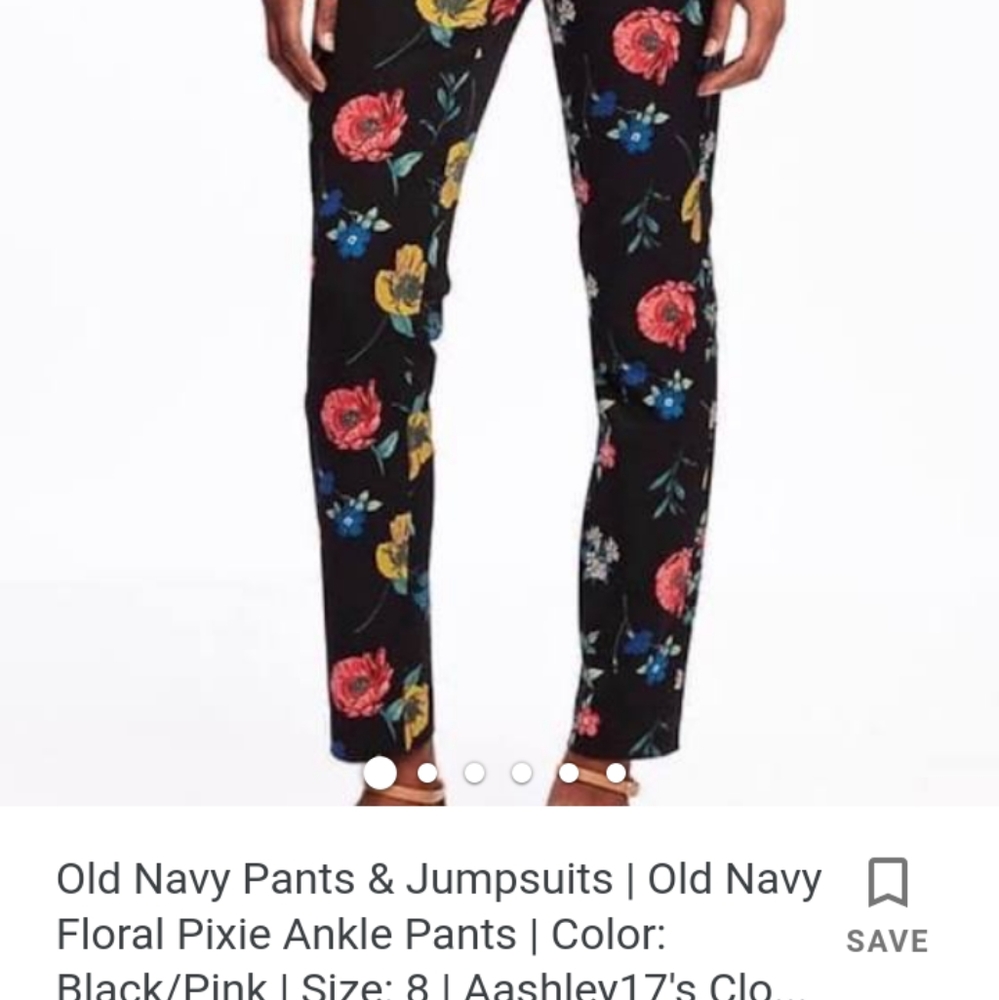Select the fourth carousel dot indicator
This screenshot has height=1000, width=999.
click(523, 772)
